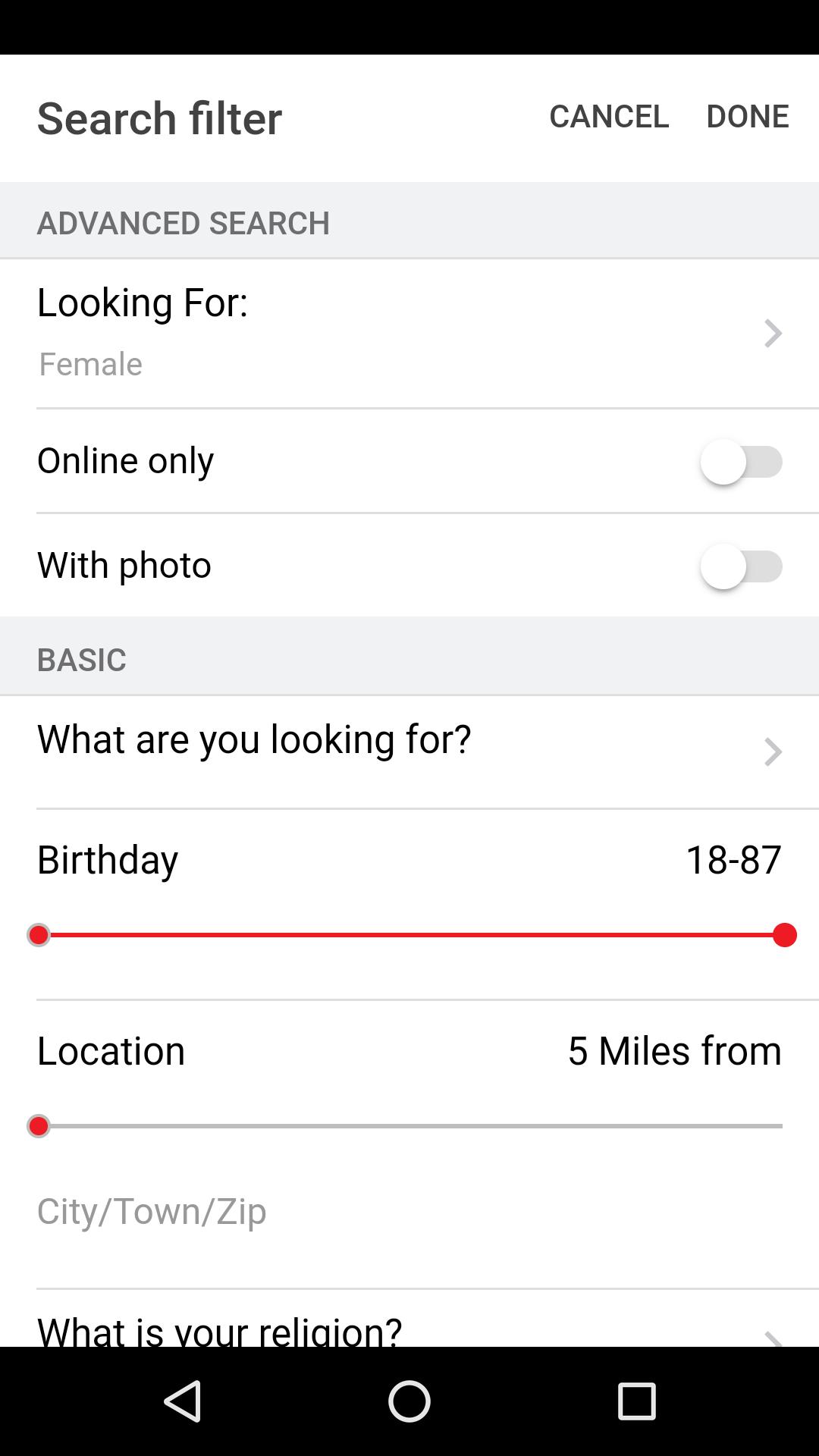The height and width of the screenshot is (1456, 819).
Task: Confirm filters with the Done button
Action: pos(747,116)
